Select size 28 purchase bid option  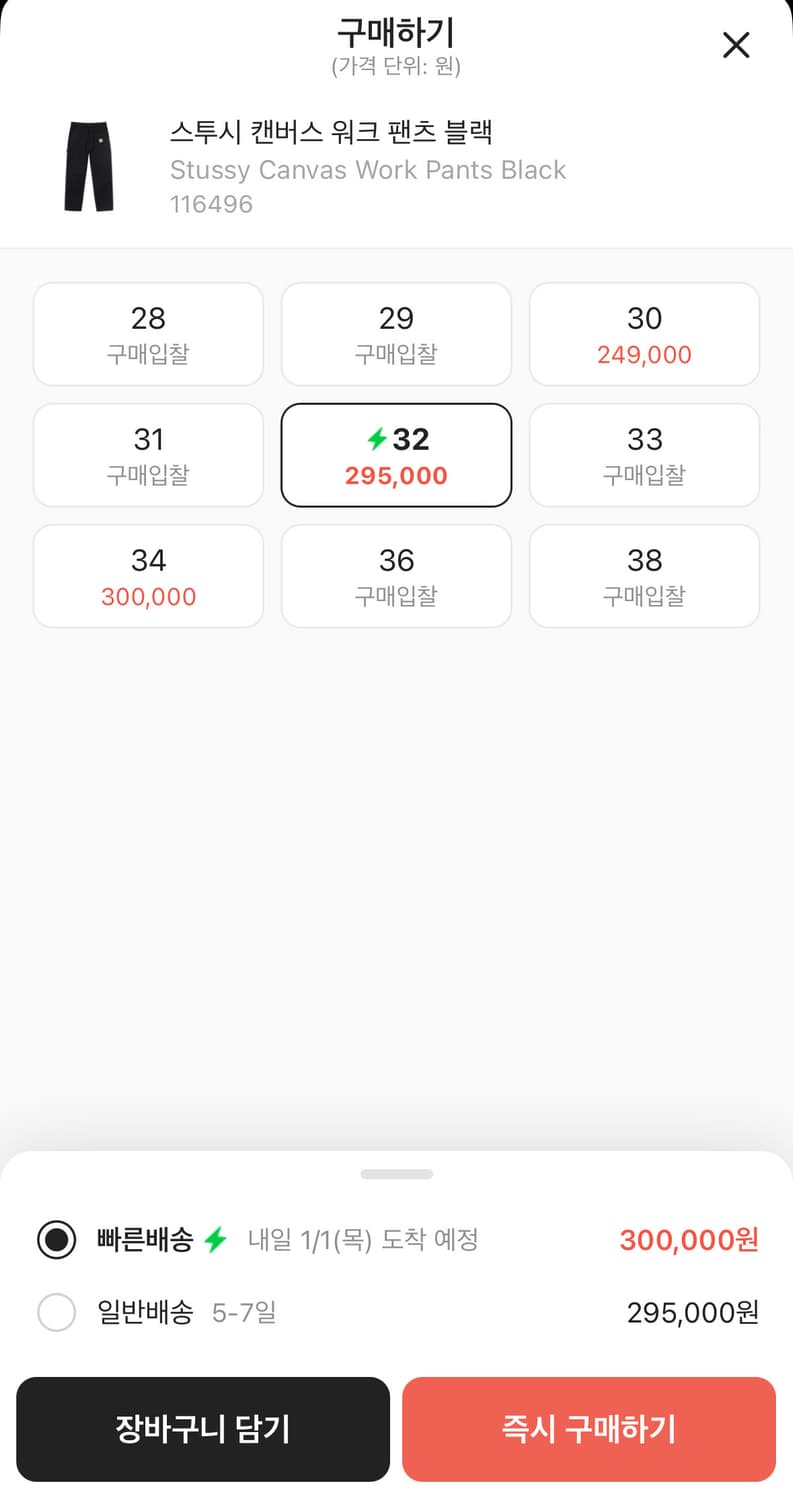pyautogui.click(x=148, y=334)
